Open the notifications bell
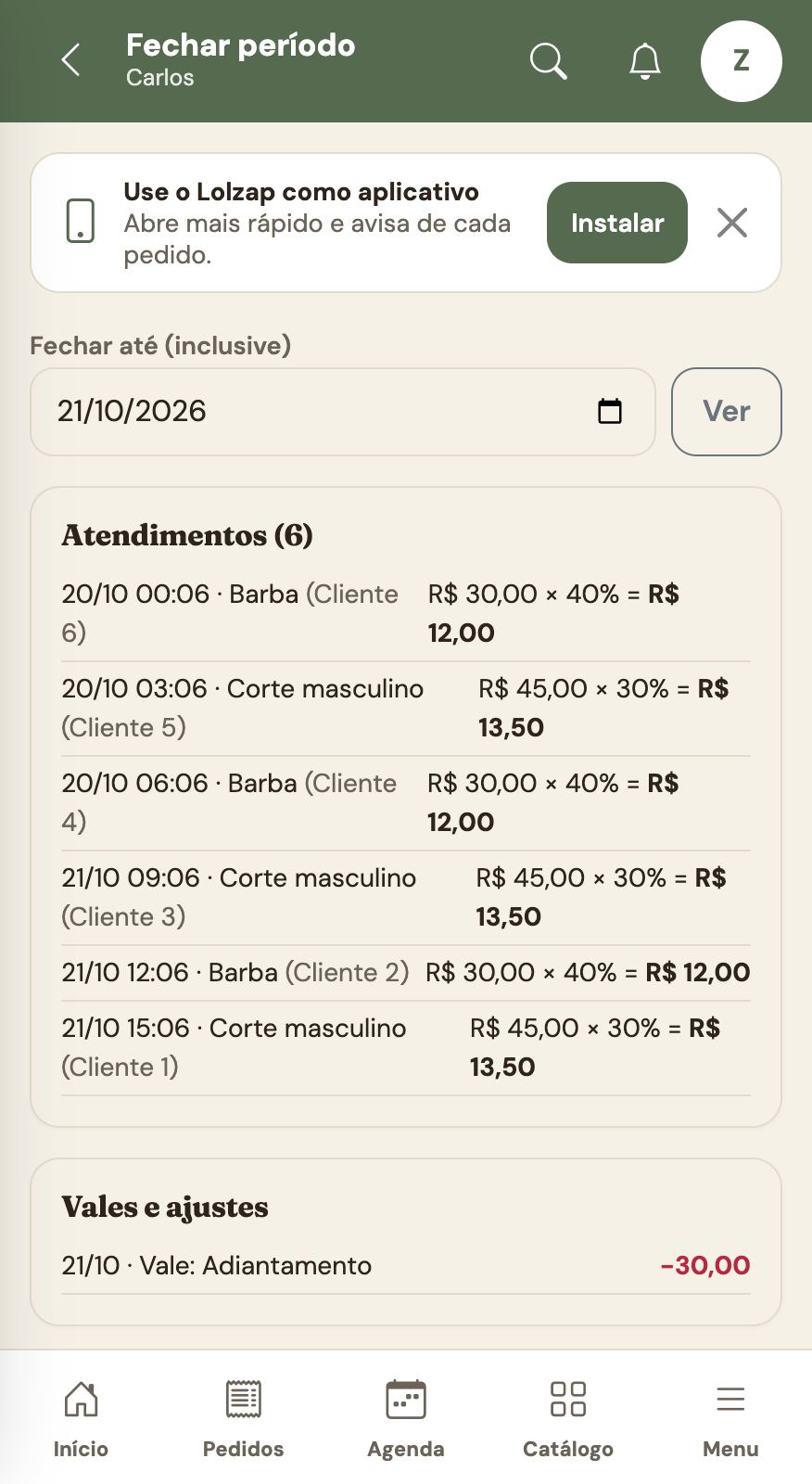The image size is (812, 1484). click(x=644, y=61)
